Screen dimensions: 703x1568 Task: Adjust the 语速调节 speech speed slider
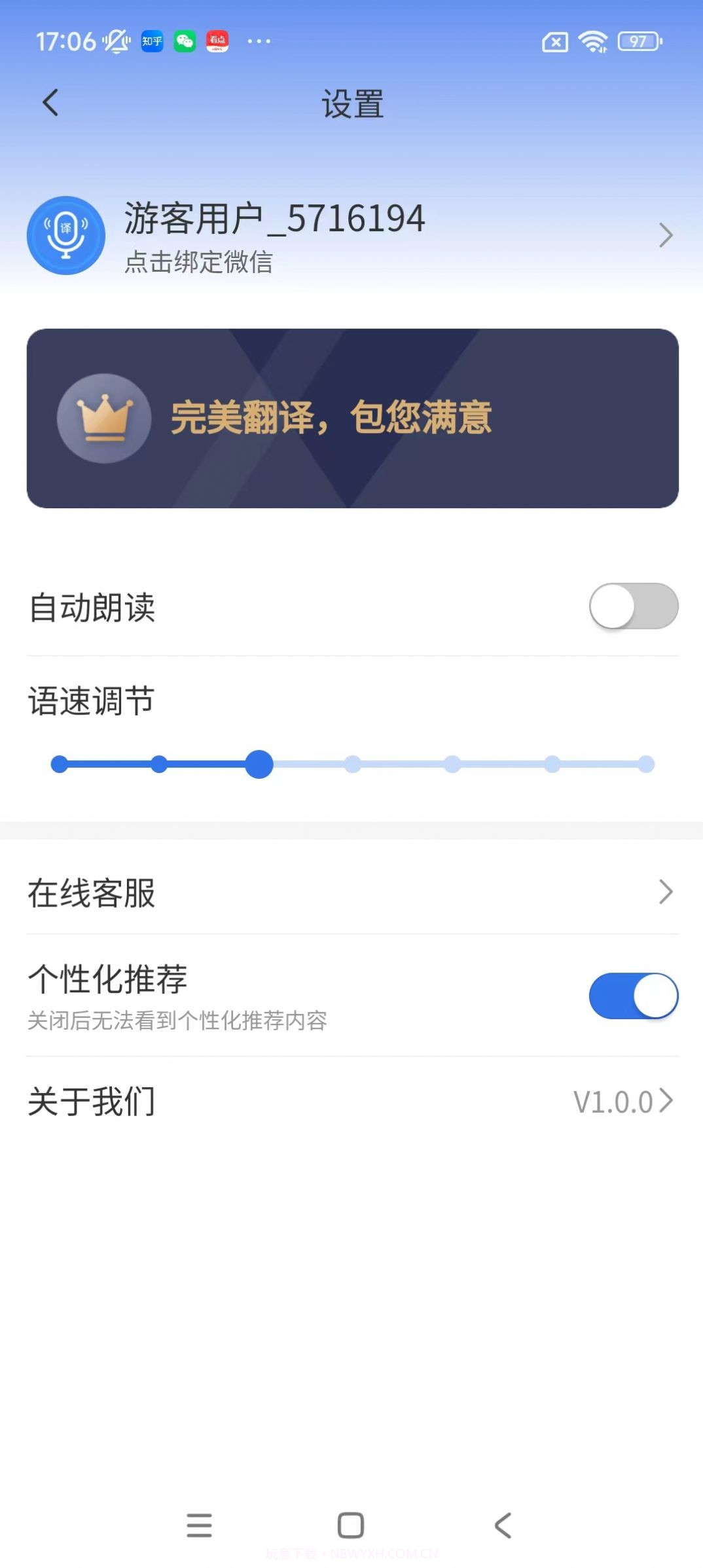click(259, 764)
